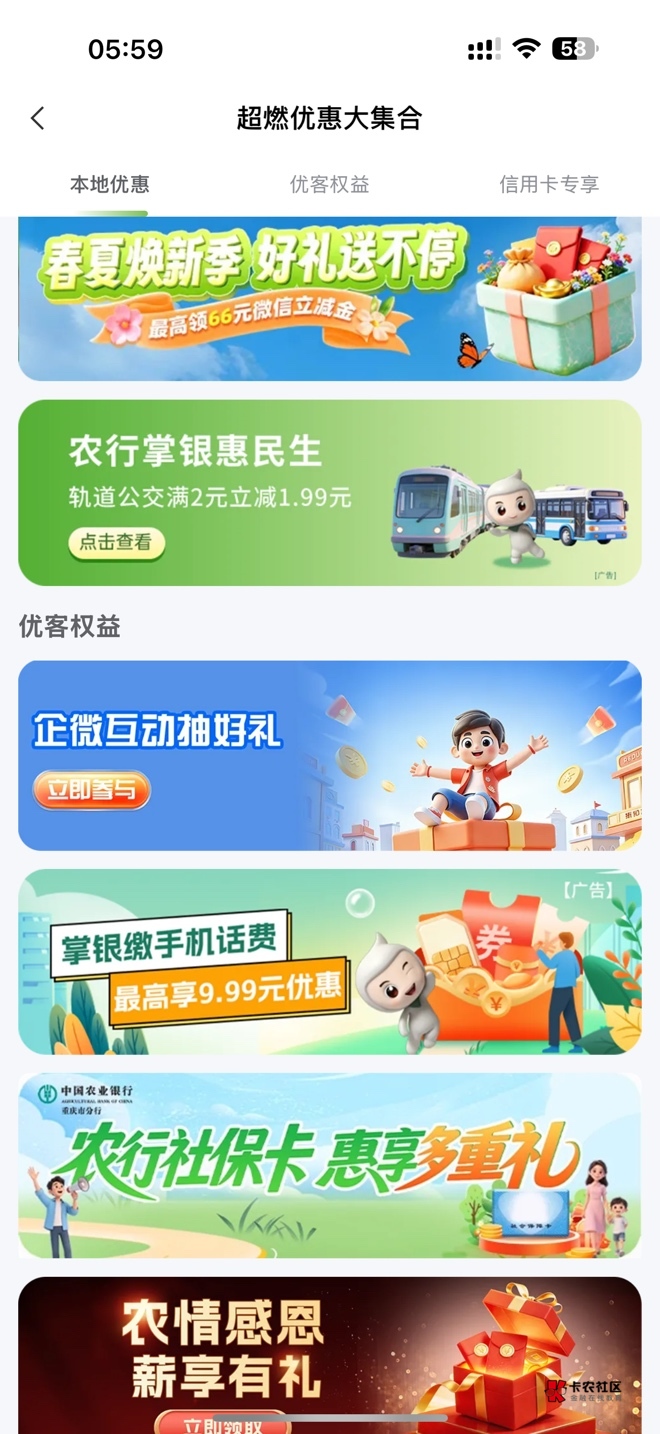The image size is (660, 1434).
Task: Switch to the 本地优惠 tab
Action: (110, 184)
